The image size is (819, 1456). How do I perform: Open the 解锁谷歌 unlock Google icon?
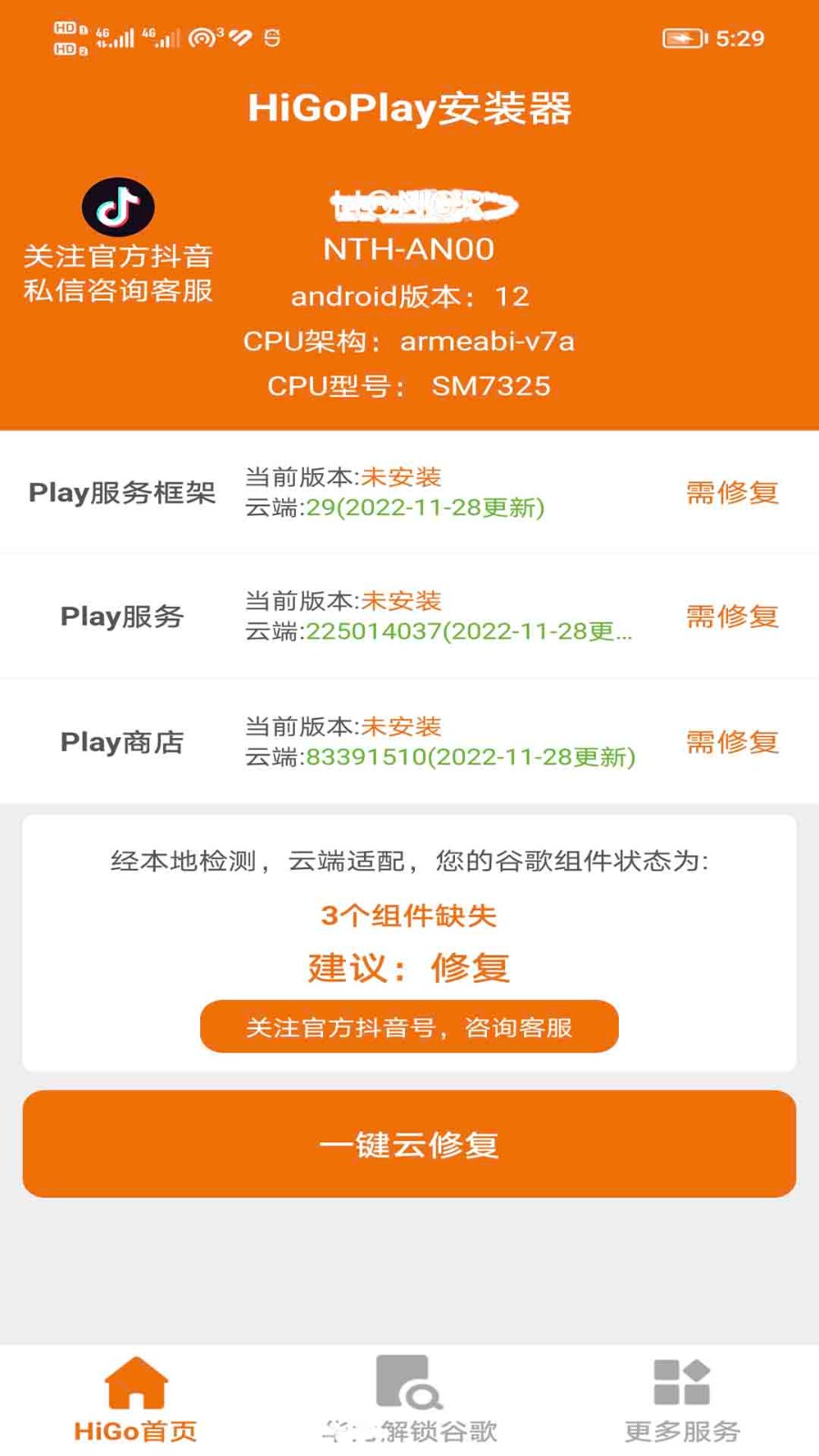(x=409, y=1380)
